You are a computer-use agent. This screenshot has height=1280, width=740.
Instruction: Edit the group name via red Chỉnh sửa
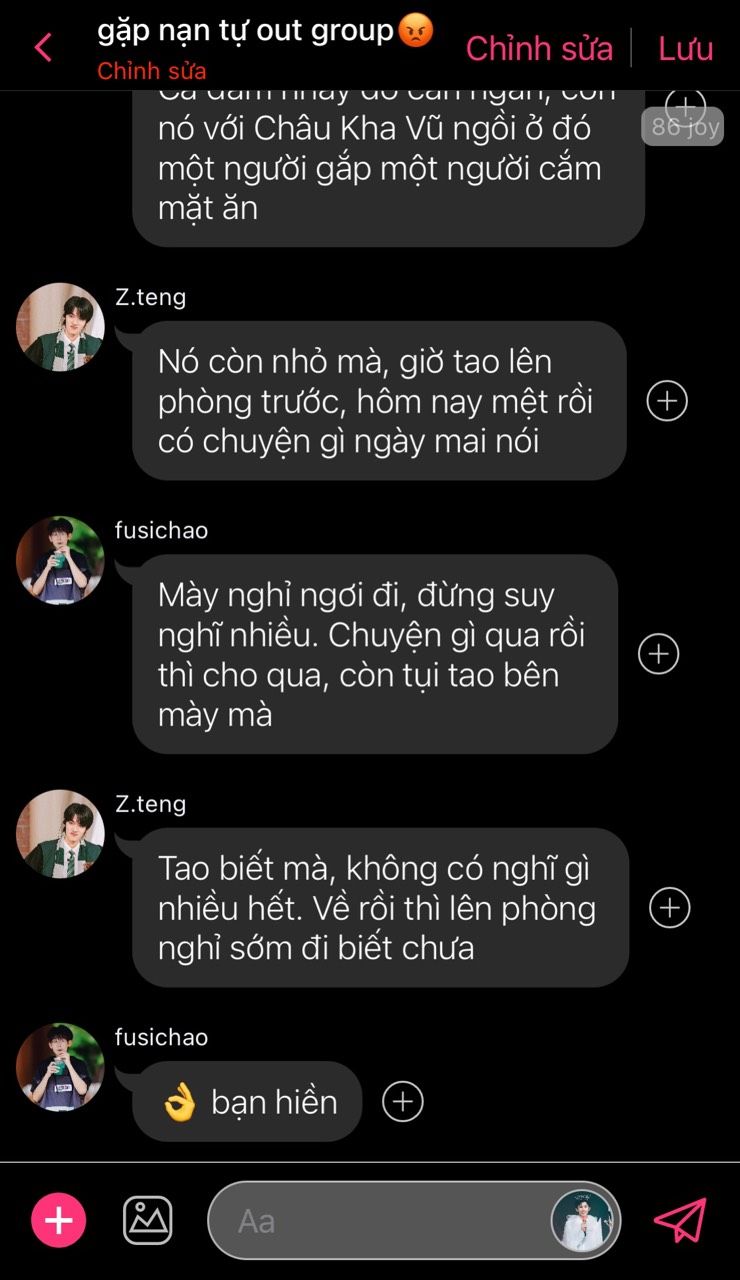152,71
